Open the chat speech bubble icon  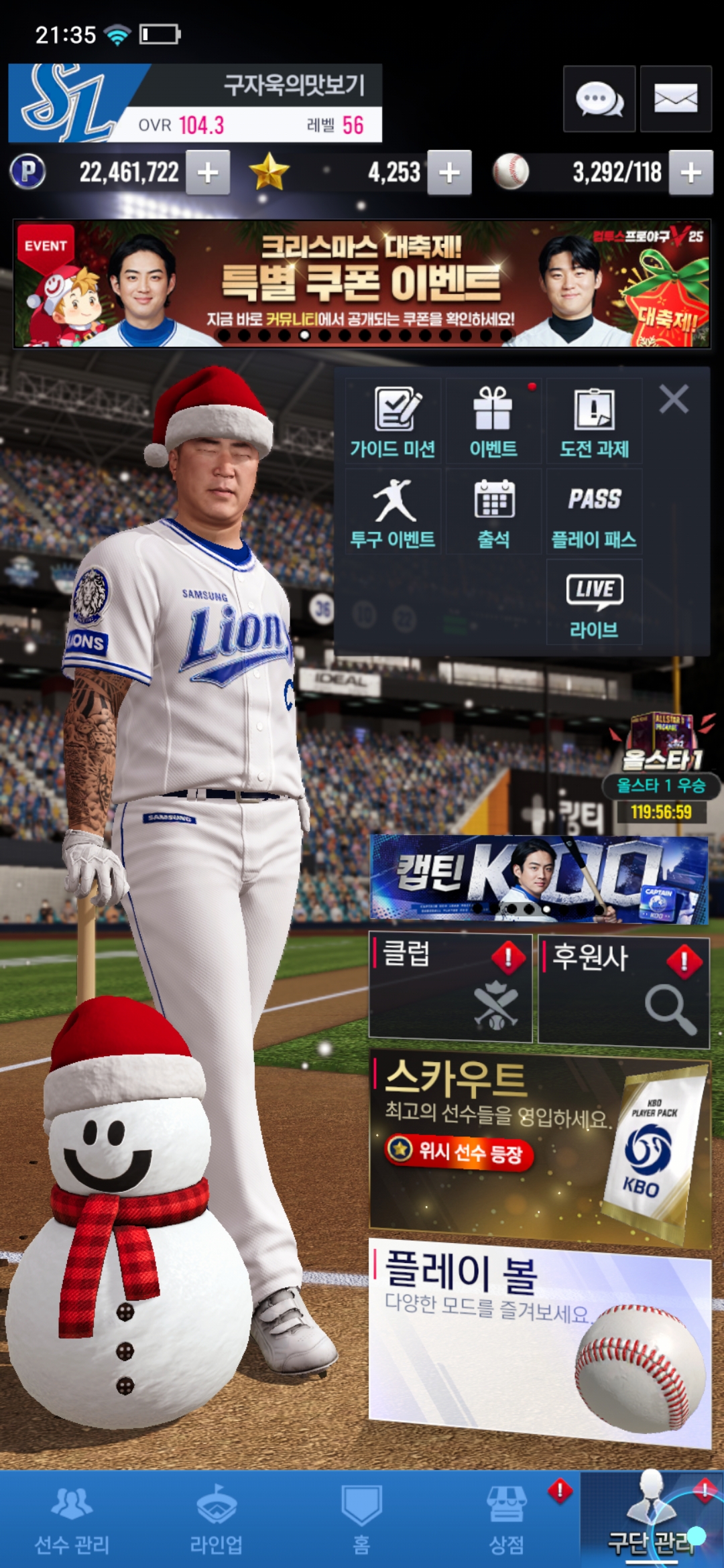599,99
